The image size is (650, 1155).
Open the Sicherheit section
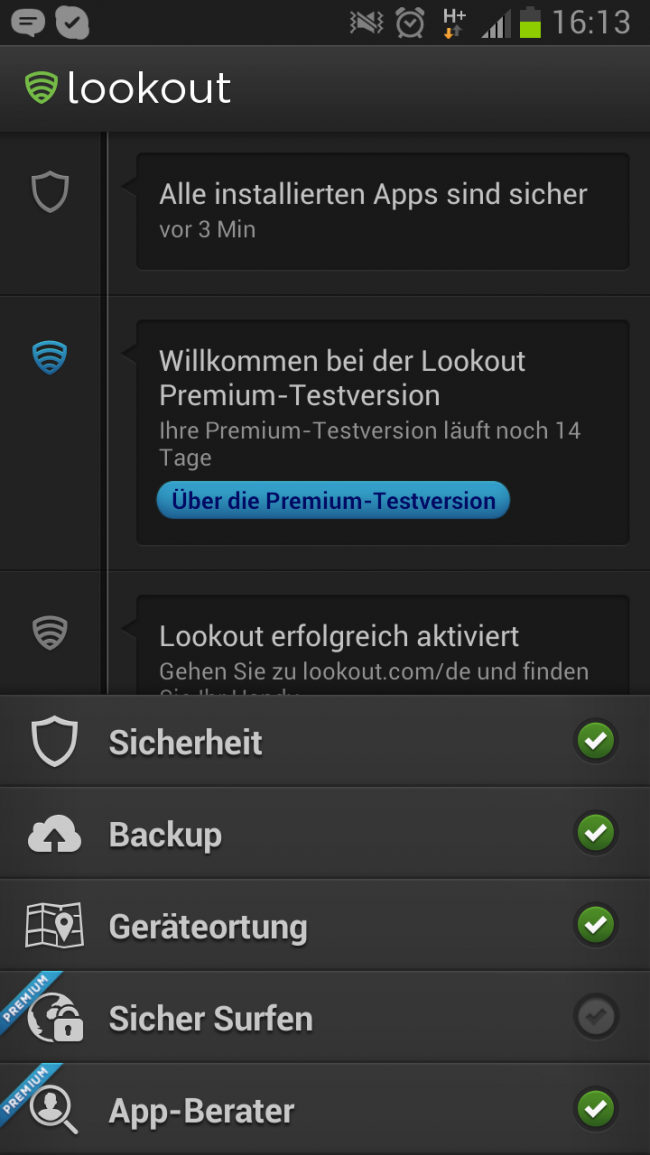point(325,742)
